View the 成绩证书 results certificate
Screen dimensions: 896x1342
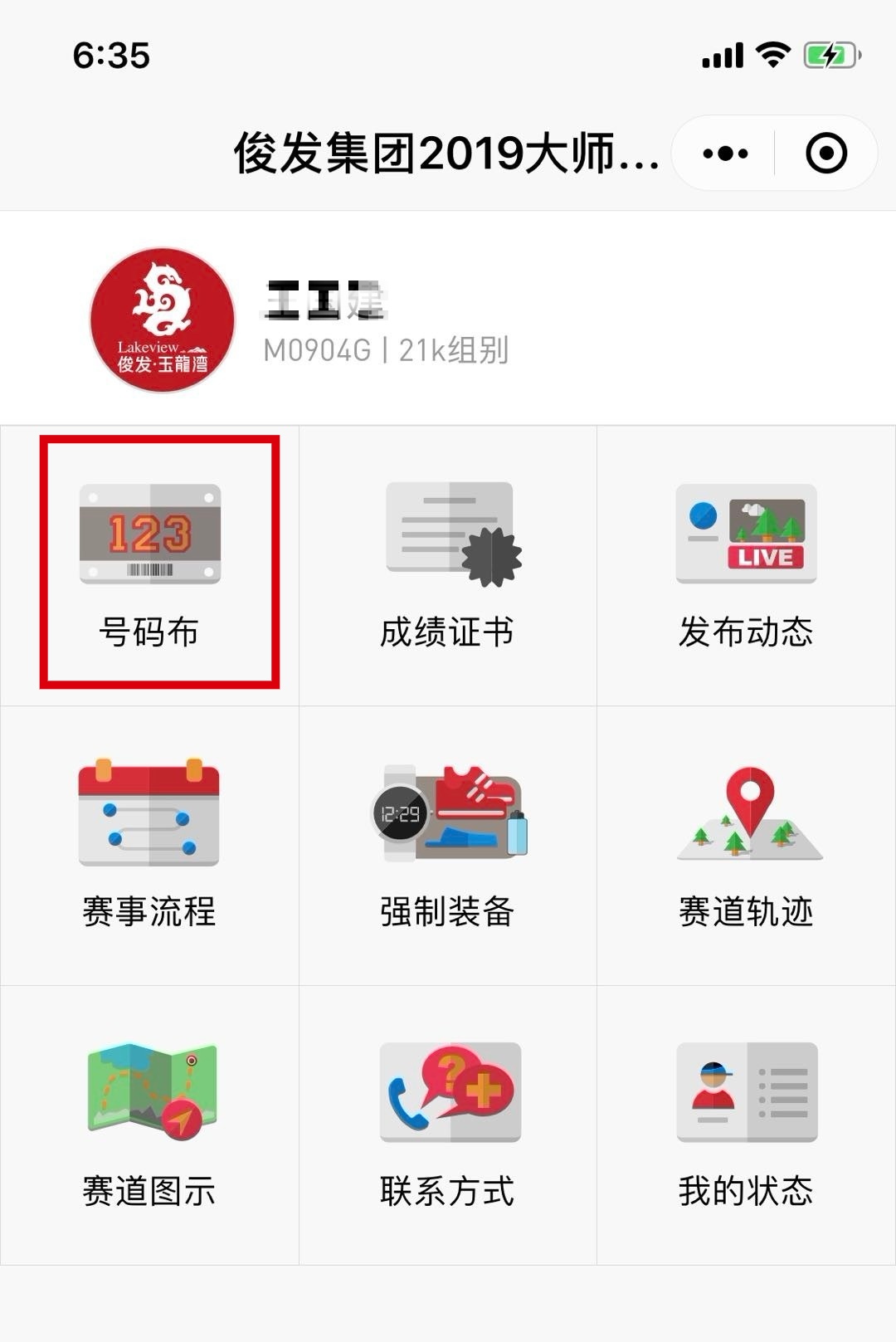coord(448,564)
